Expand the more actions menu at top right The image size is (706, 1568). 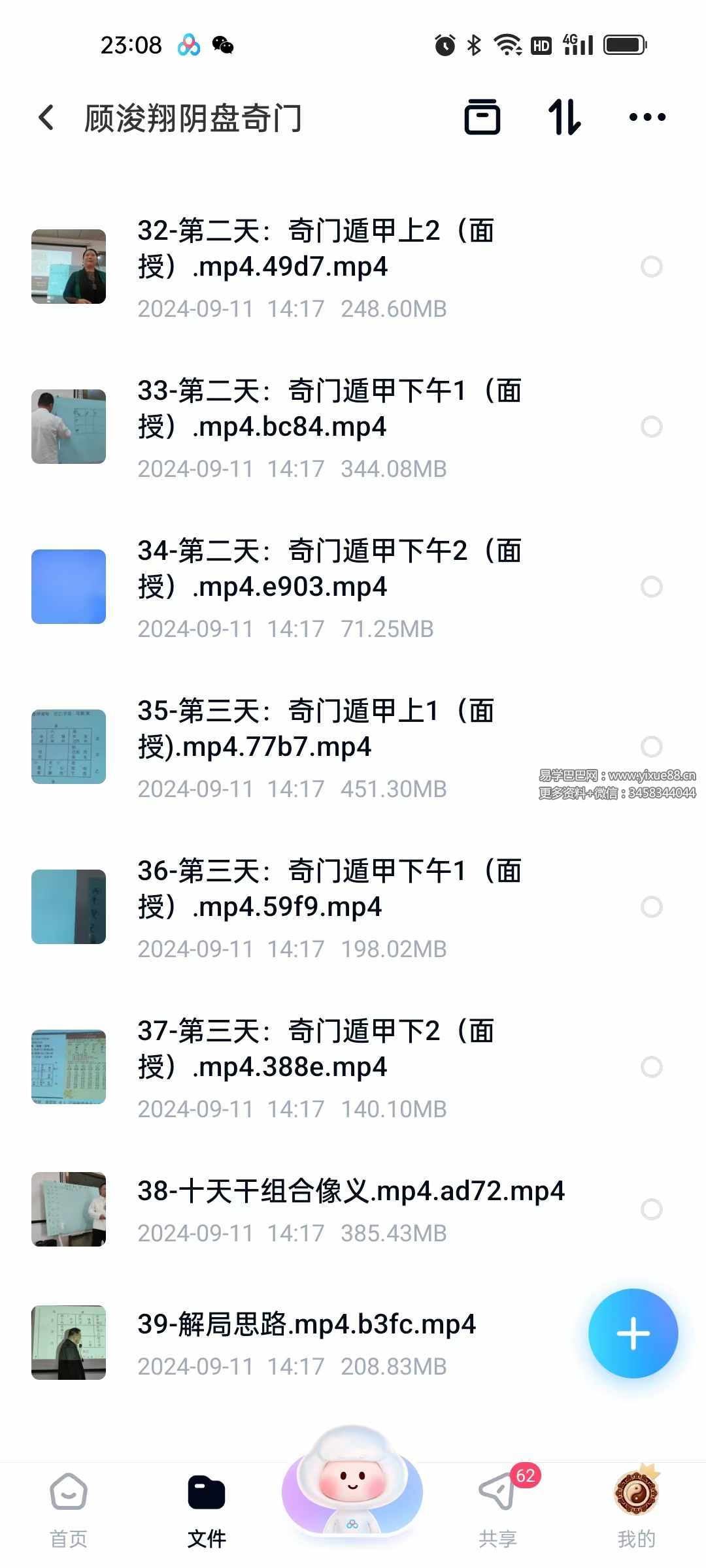[x=647, y=118]
